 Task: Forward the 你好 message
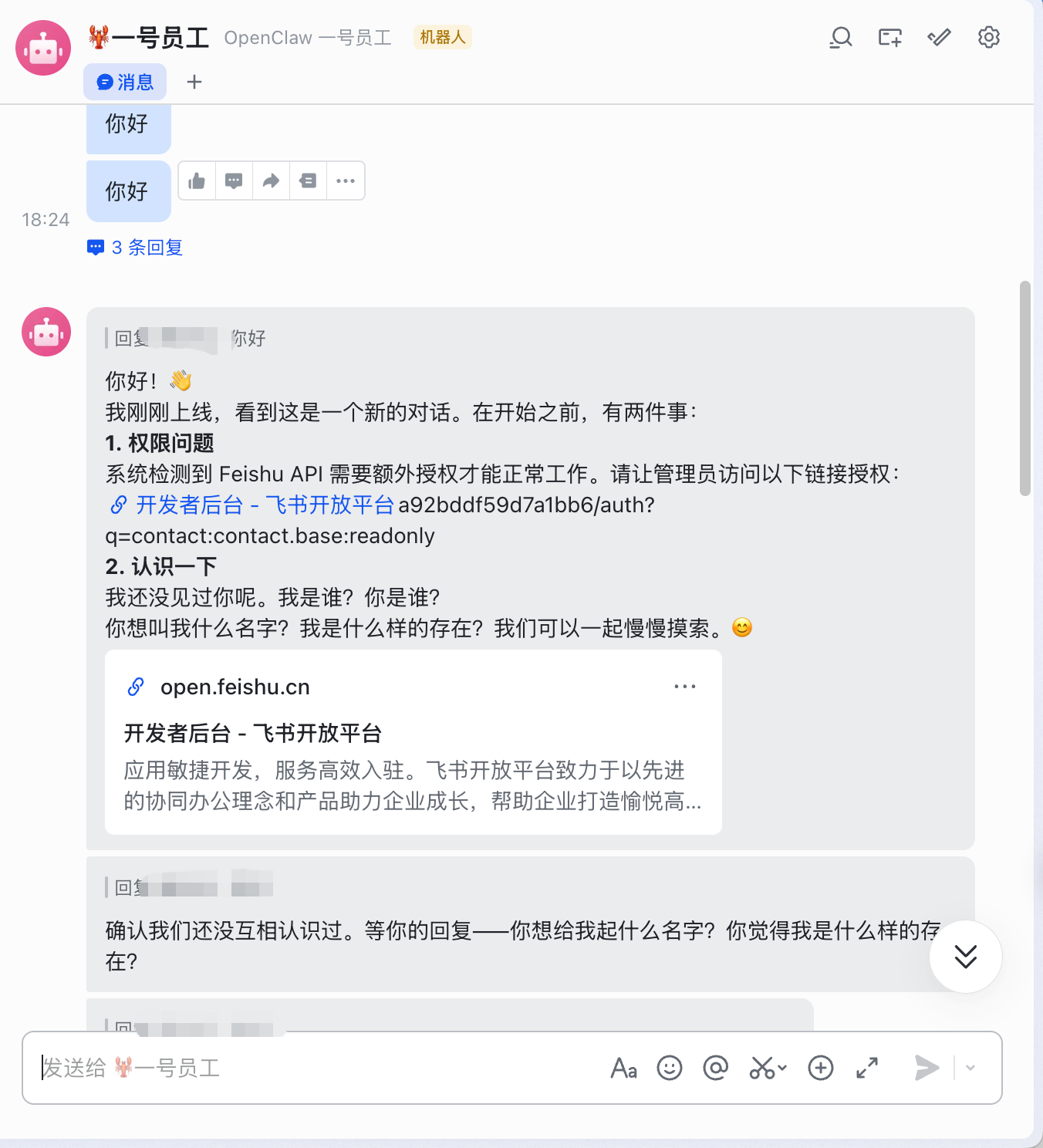270,180
